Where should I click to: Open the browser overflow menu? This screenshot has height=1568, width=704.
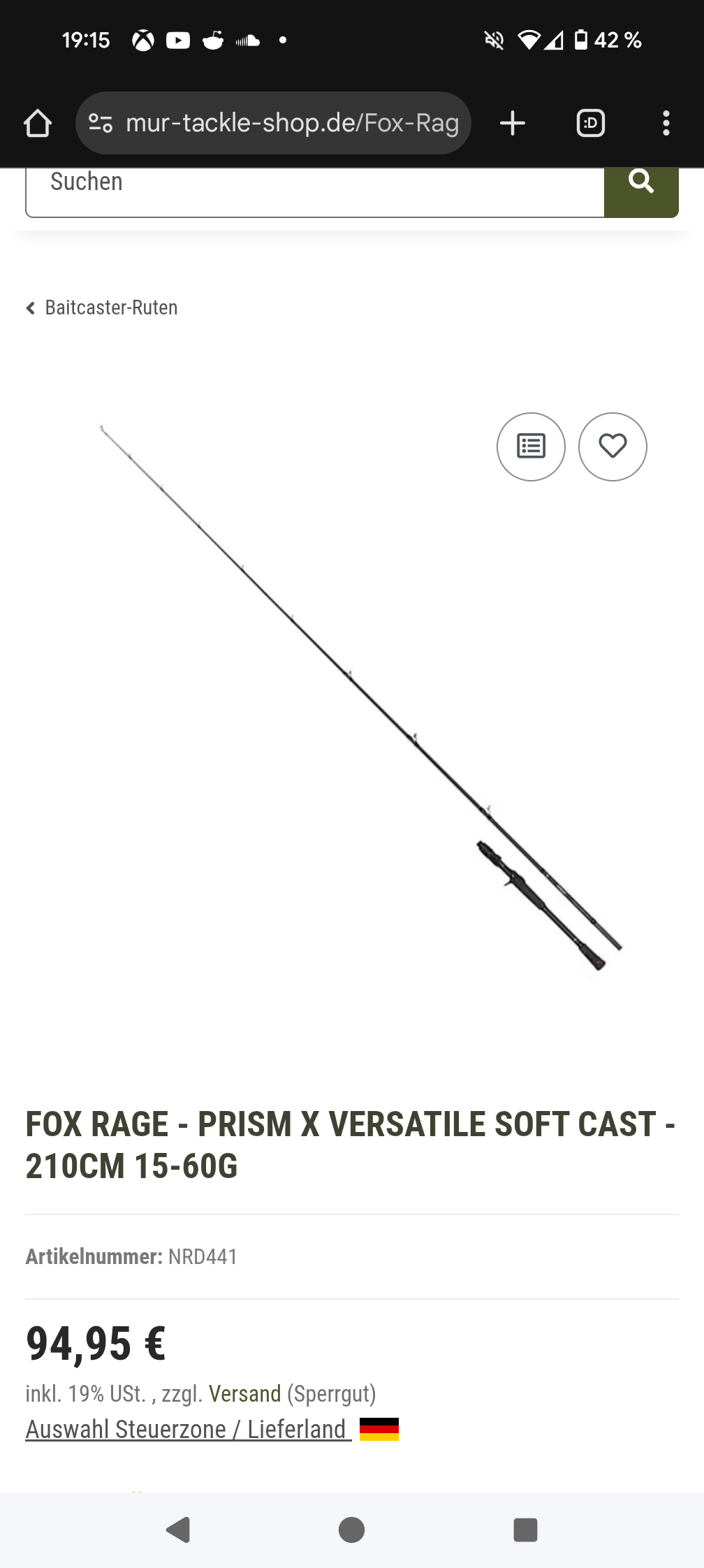click(666, 124)
